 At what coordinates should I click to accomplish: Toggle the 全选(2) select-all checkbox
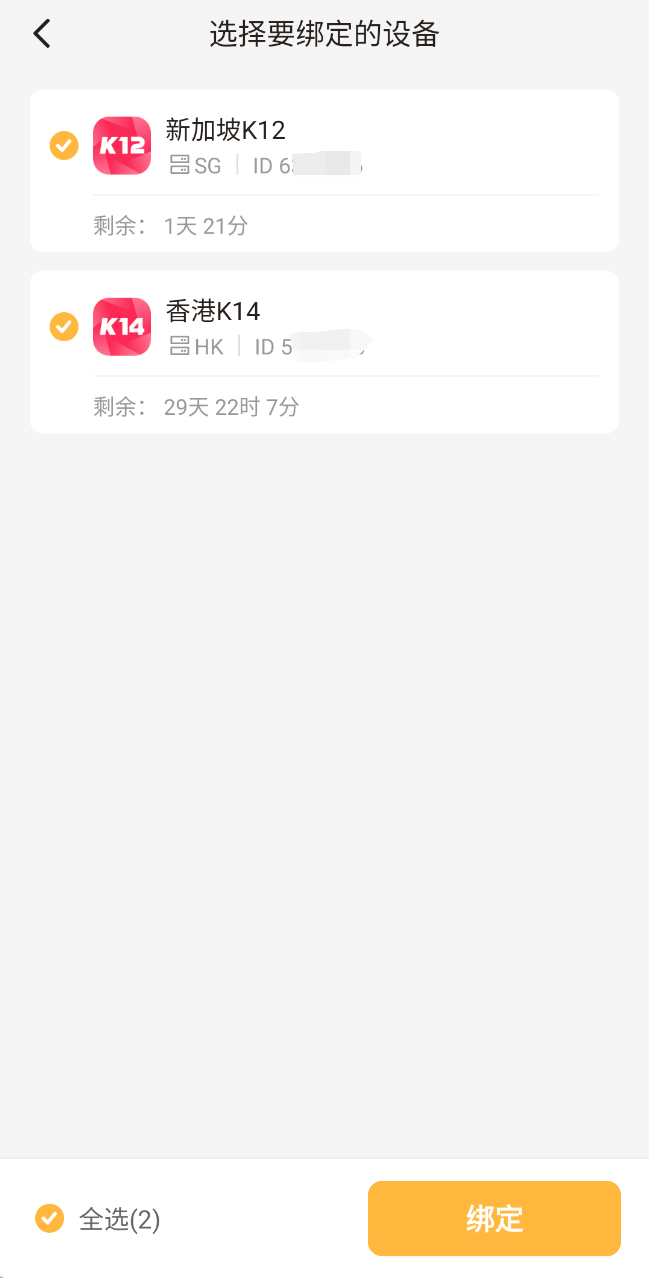pos(49,1218)
